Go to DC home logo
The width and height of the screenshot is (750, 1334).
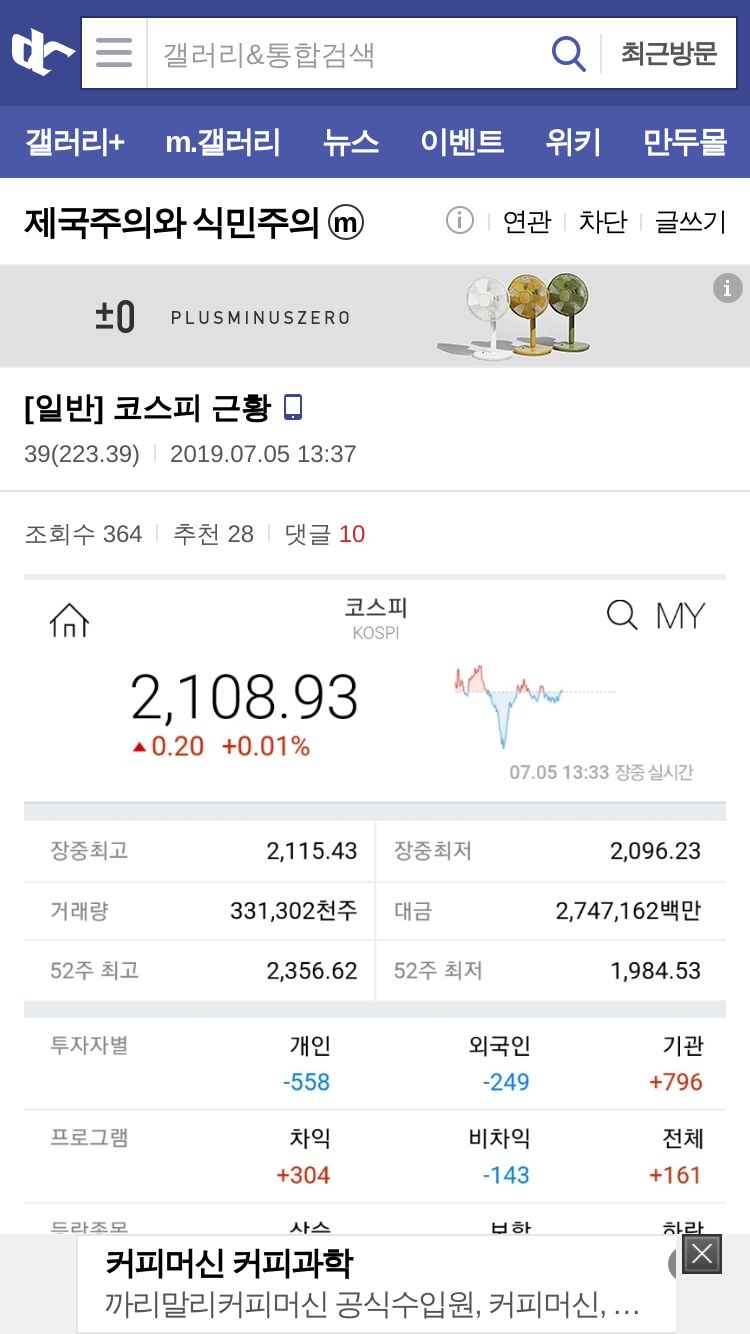[x=41, y=53]
